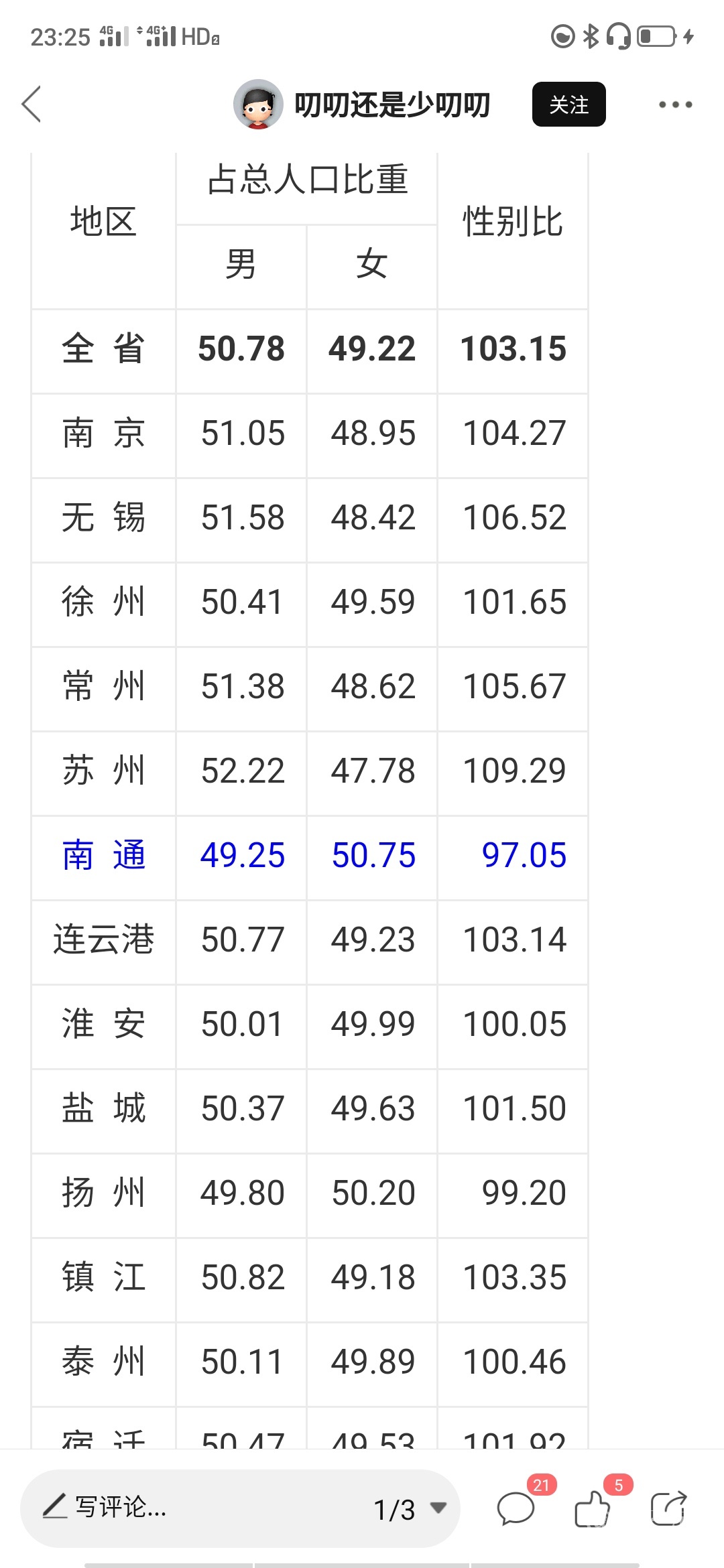
Task: Share this post
Action: (668, 1509)
